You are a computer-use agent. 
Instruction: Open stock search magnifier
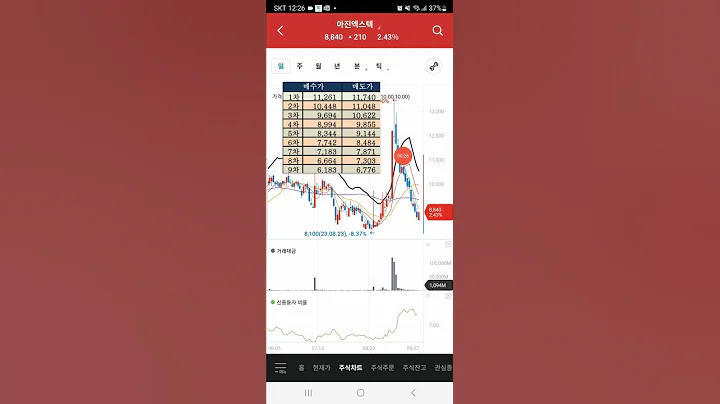(438, 30)
